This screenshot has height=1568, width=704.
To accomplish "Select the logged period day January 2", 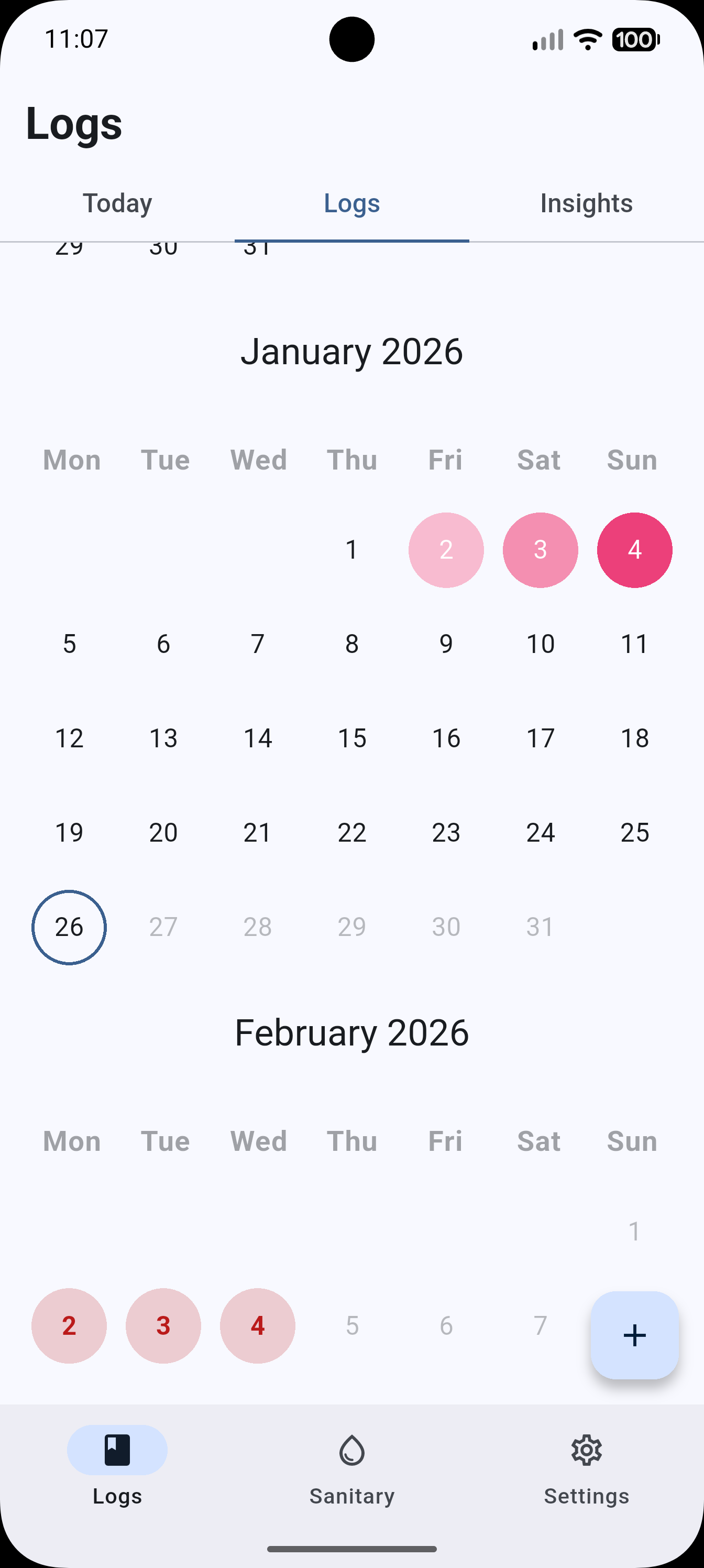I will pos(446,550).
